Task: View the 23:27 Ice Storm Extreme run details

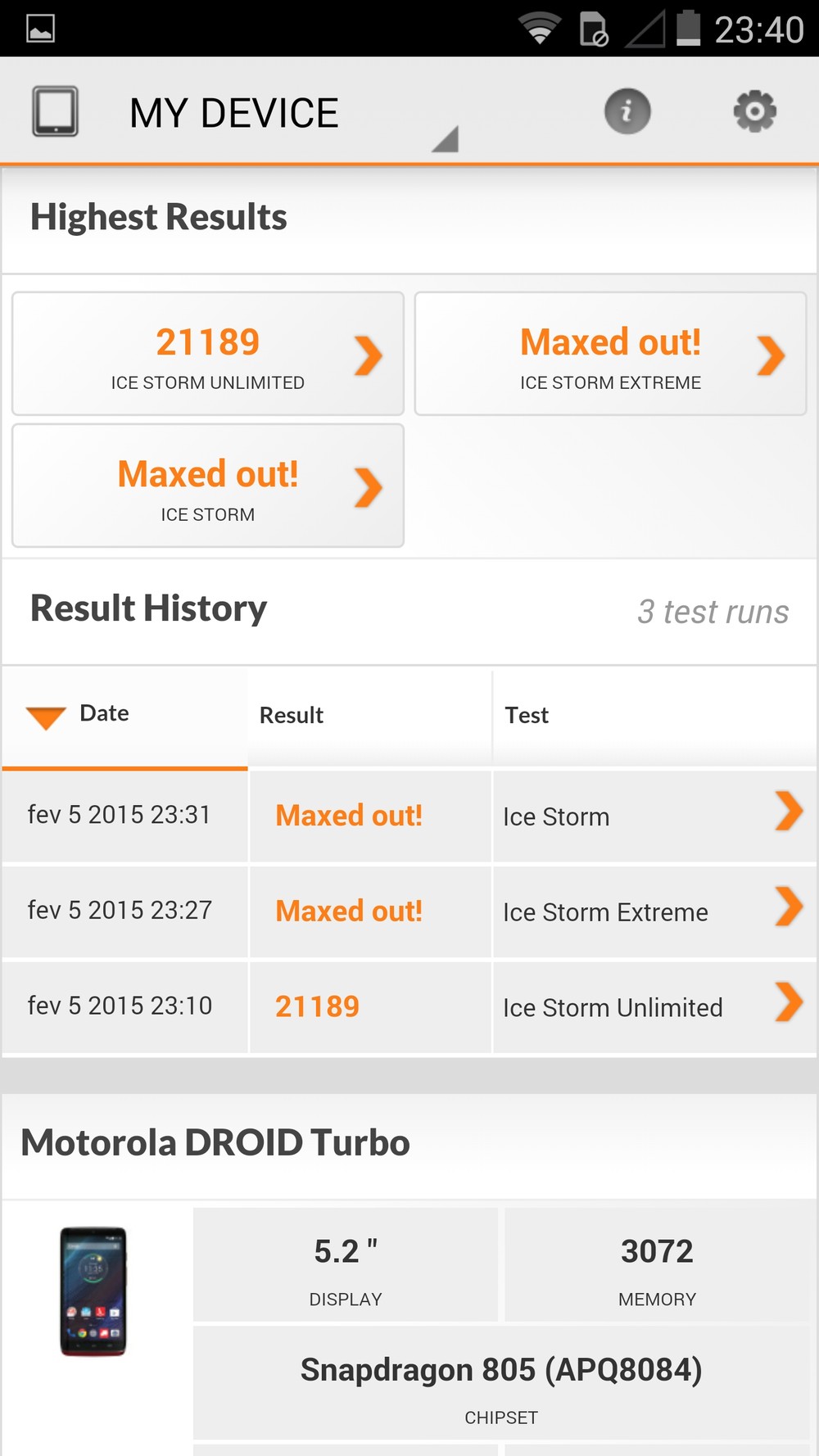Action: click(409, 911)
